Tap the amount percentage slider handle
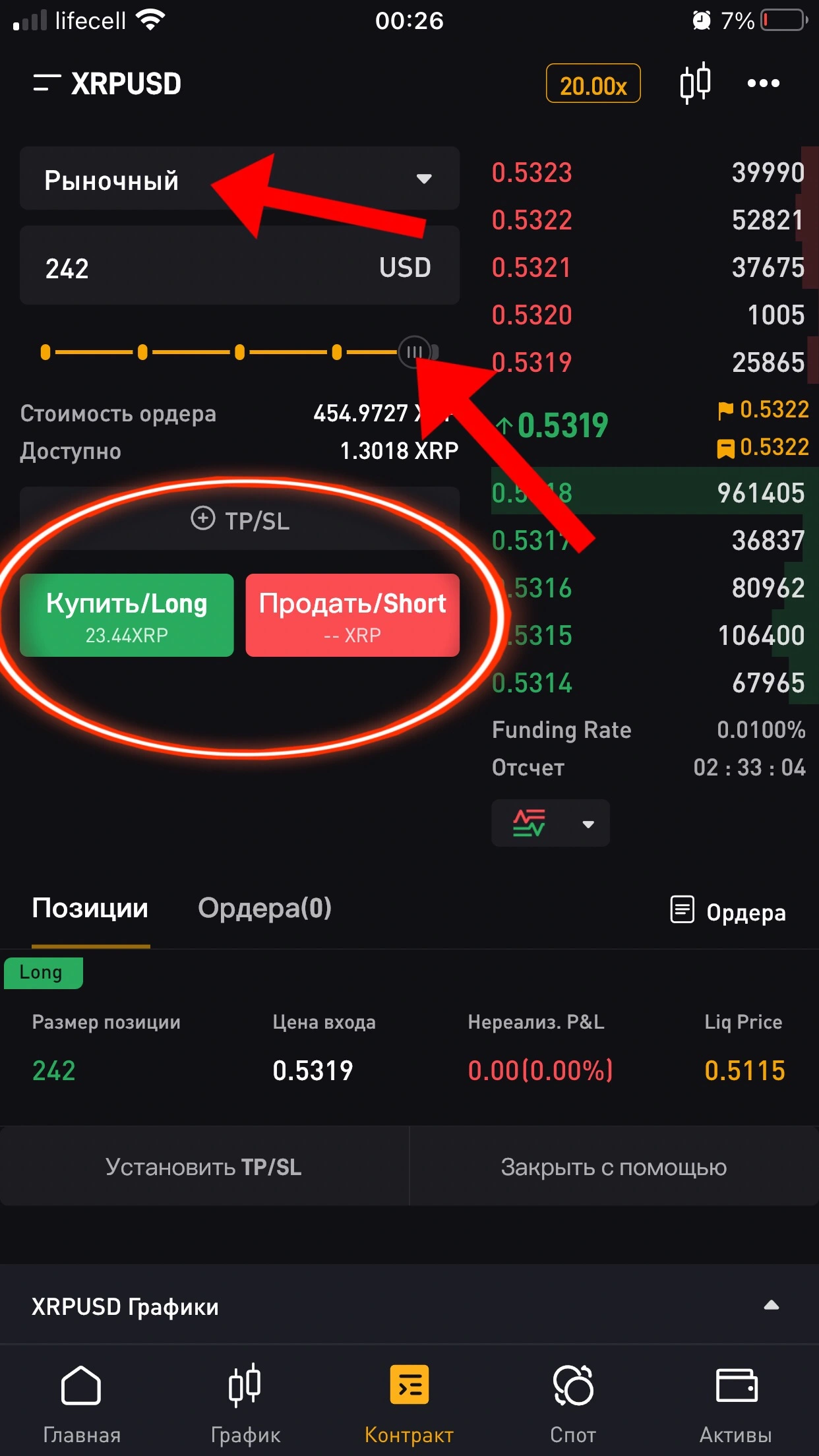Image resolution: width=819 pixels, height=1456 pixels. pyautogui.click(x=415, y=352)
